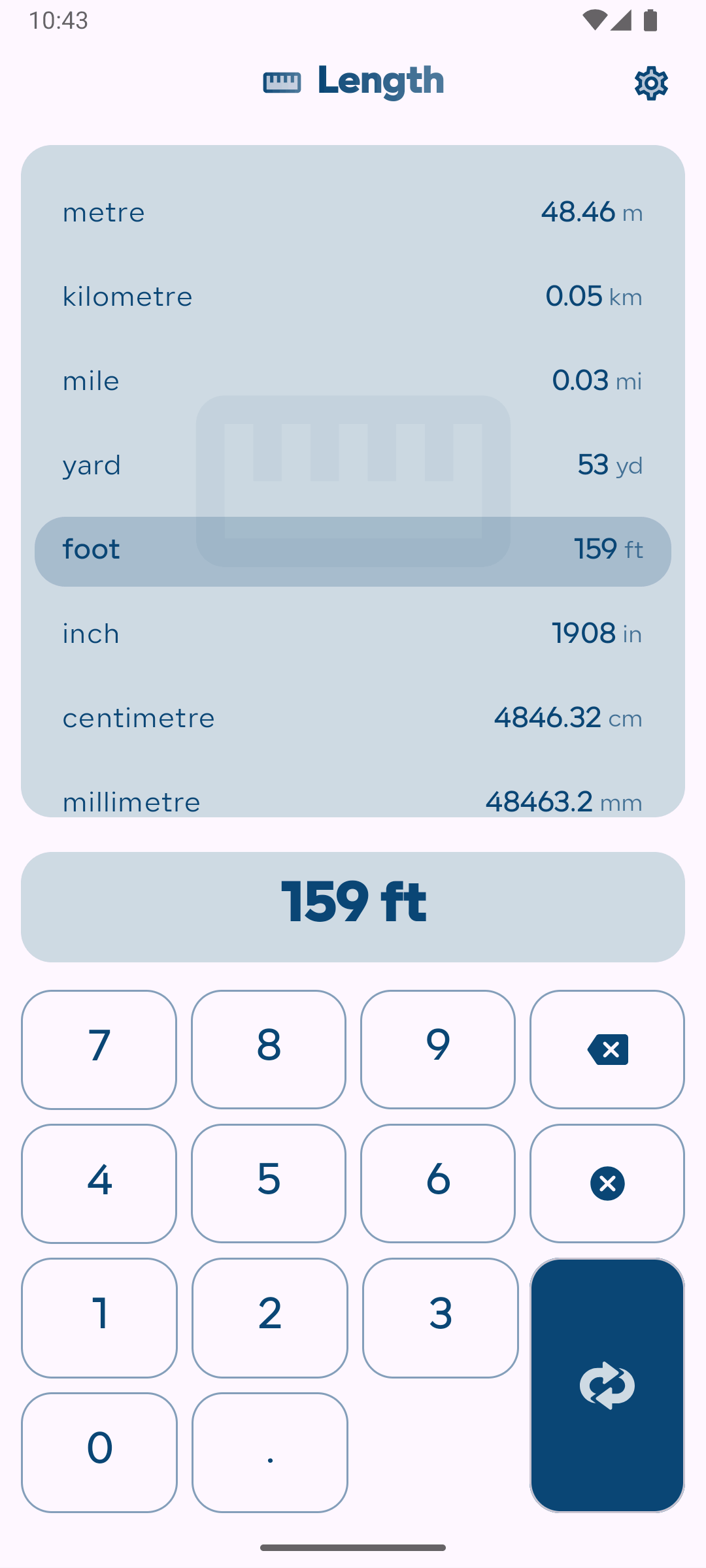This screenshot has height=1568, width=706.
Task: Tap the digit 7 key
Action: 98,1048
